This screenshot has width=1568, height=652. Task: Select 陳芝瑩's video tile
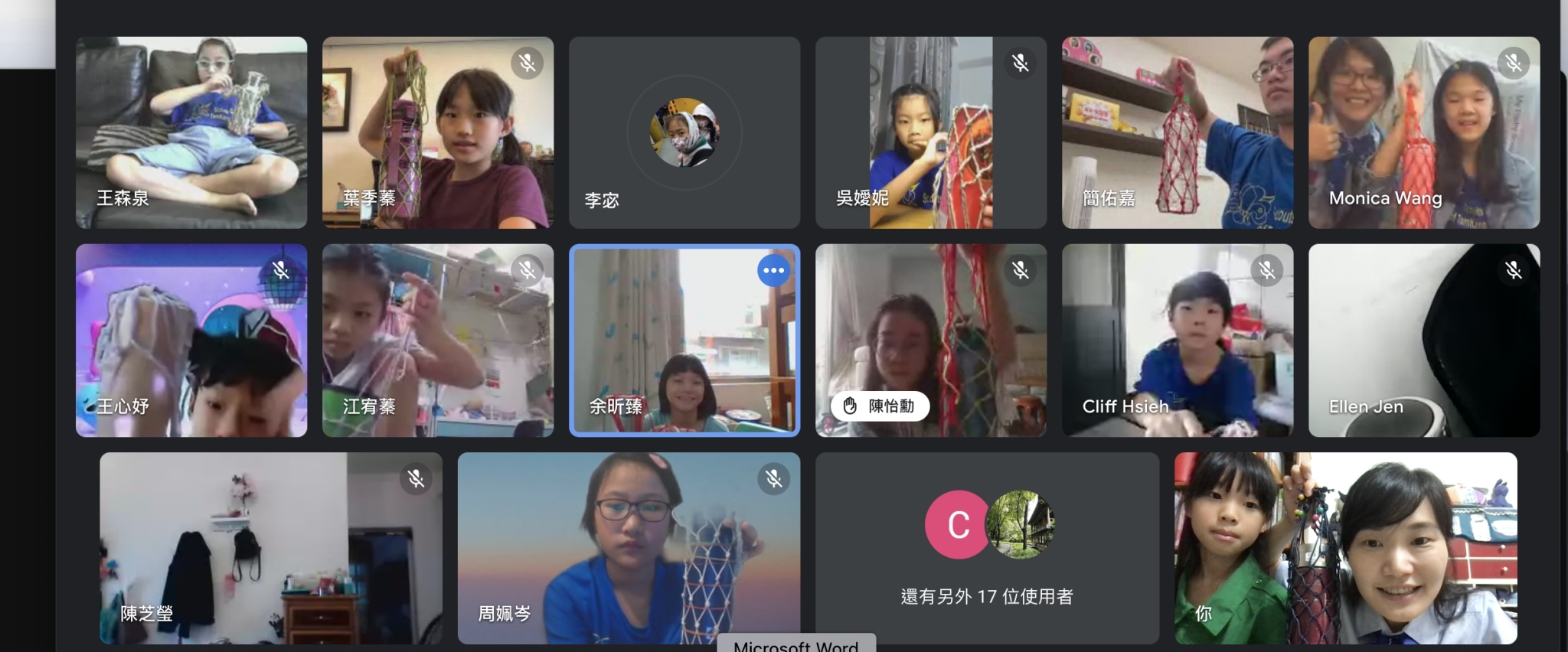point(271,548)
